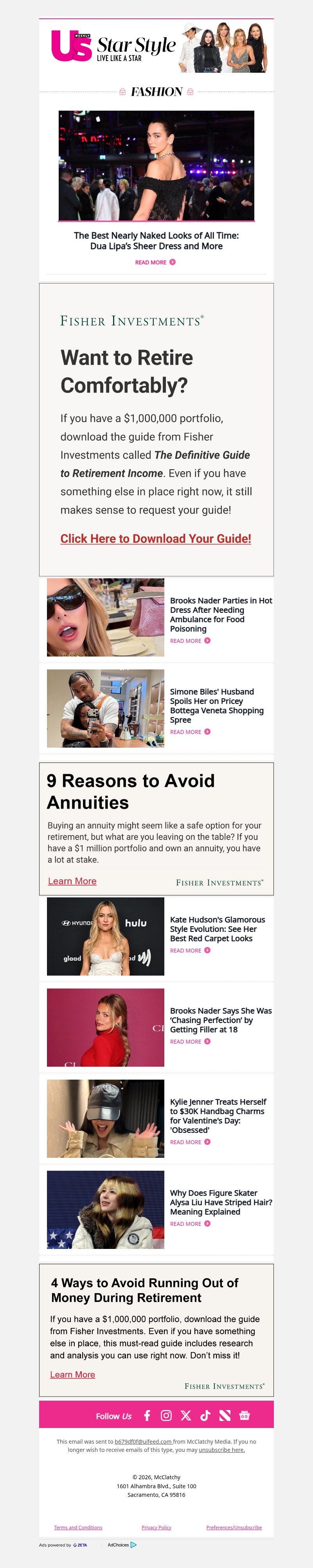The width and height of the screenshot is (313, 1568).
Task: Open the TikTok profile icon
Action: coord(205,1416)
